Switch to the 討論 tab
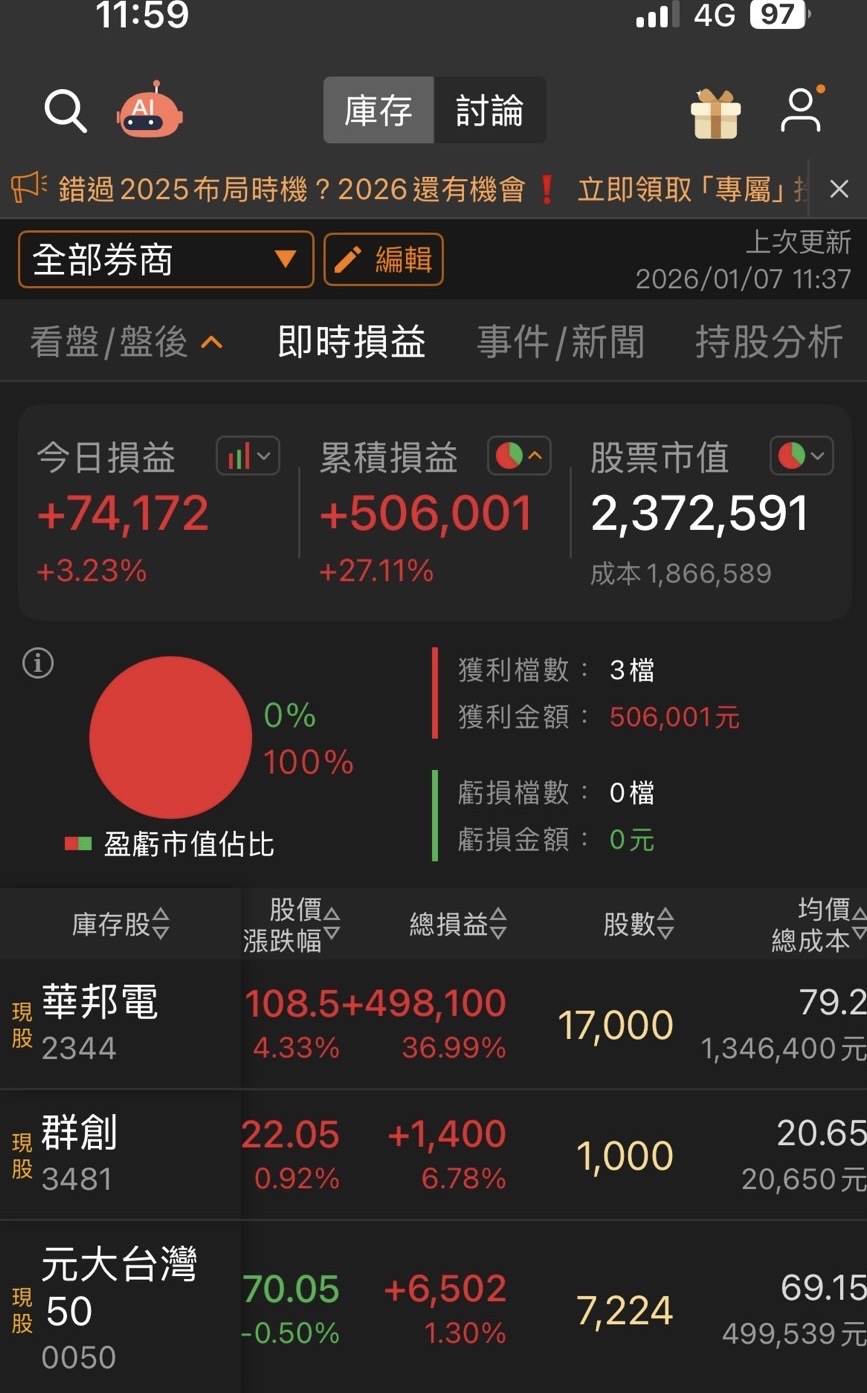 489,110
